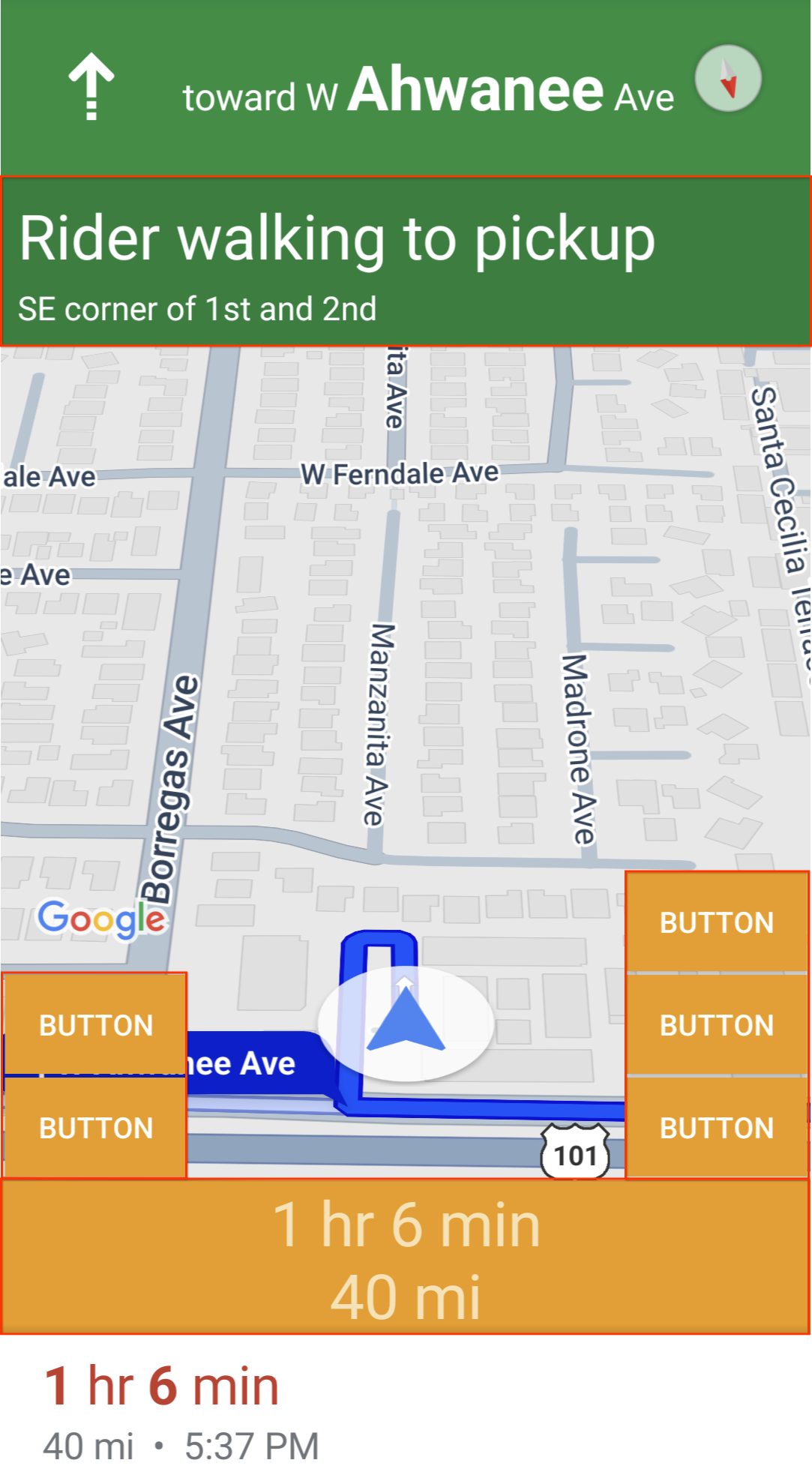812x1478 pixels.
Task: Choose the lower BUTTON in the two-button stack
Action: click(95, 1128)
